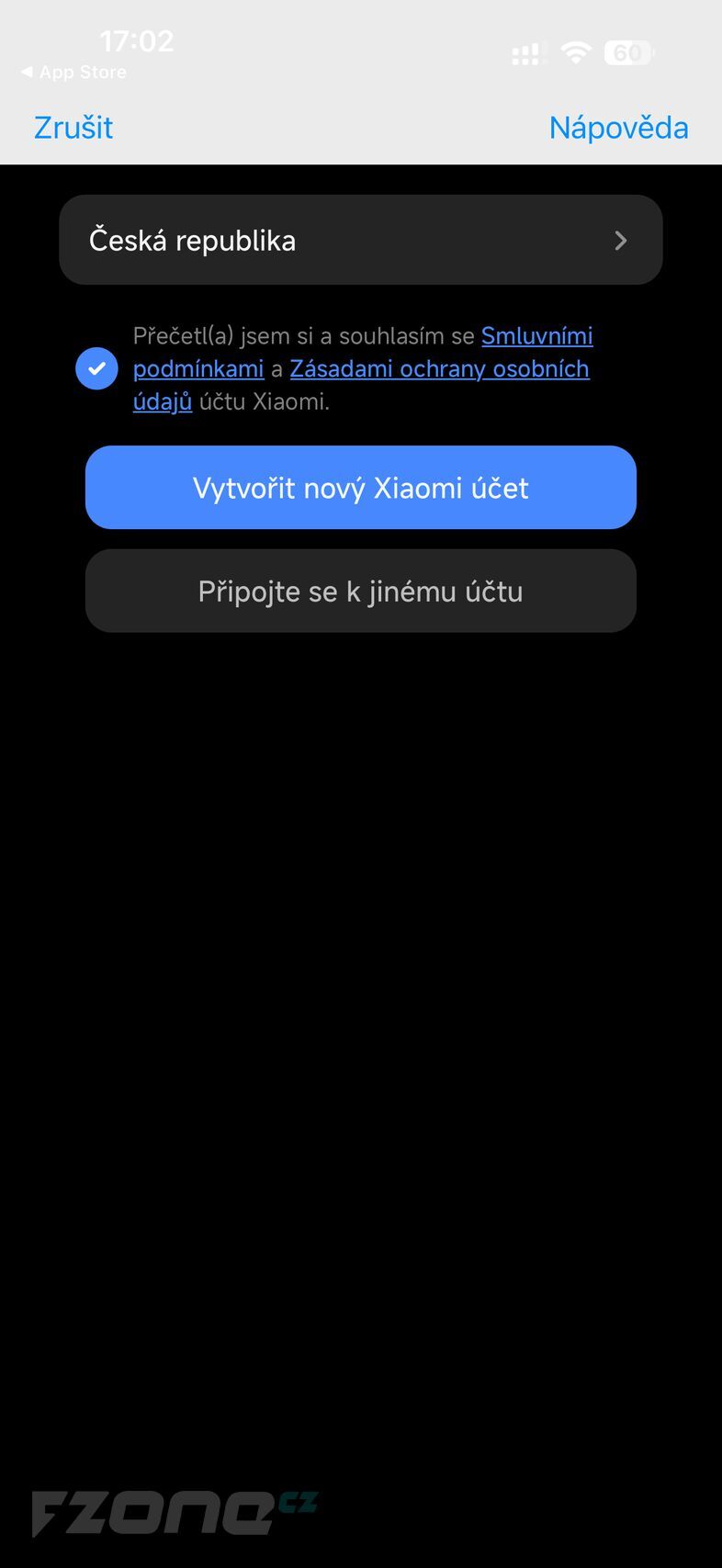
Task: Tap the battery indicator showing 60
Action: tap(627, 52)
